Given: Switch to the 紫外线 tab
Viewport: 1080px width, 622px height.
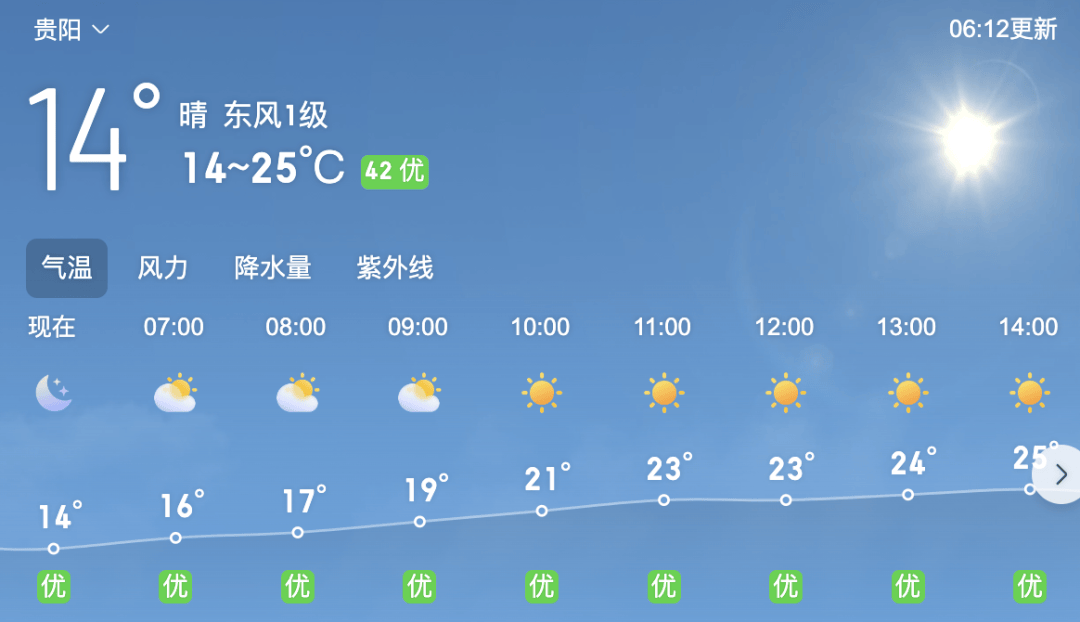Looking at the screenshot, I should coord(395,268).
